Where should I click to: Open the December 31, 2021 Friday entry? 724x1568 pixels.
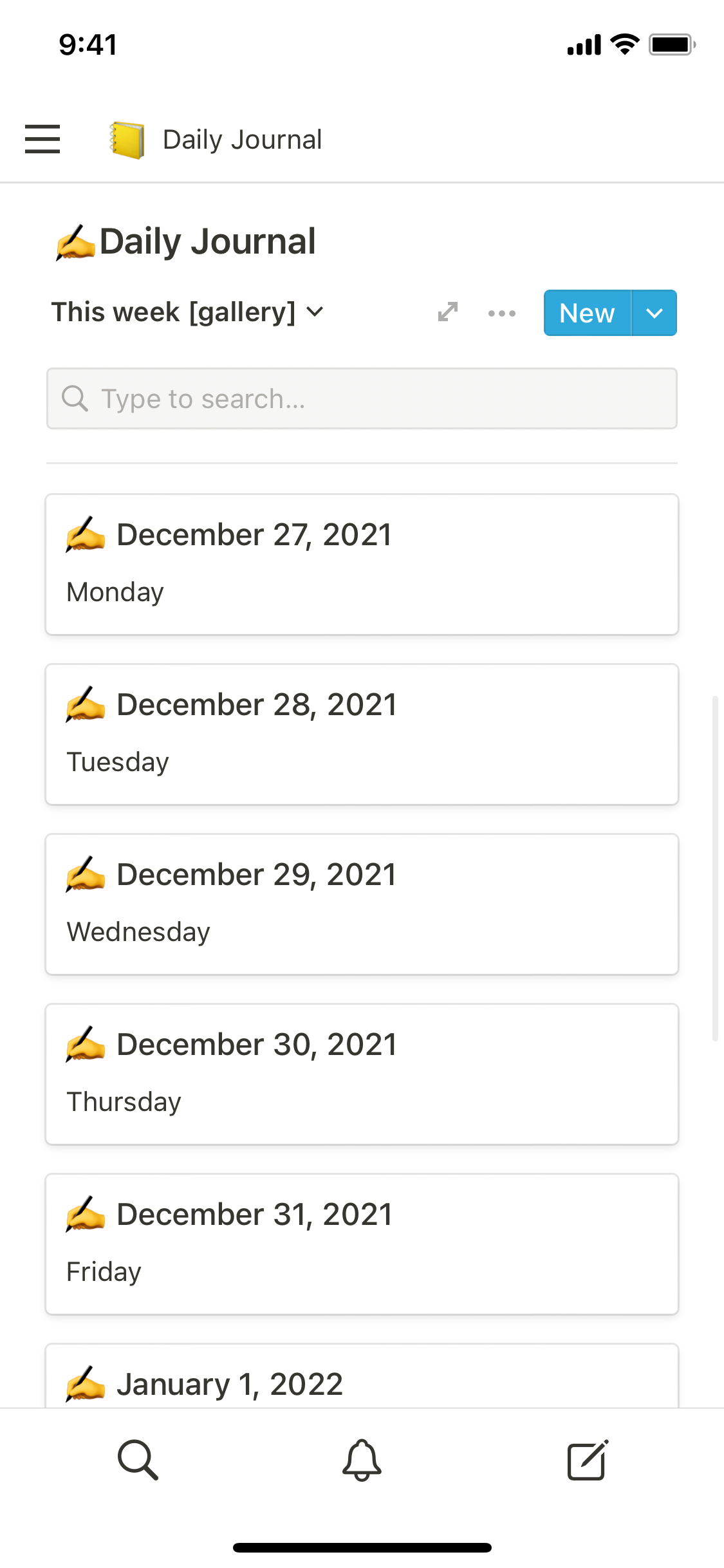(x=362, y=1244)
